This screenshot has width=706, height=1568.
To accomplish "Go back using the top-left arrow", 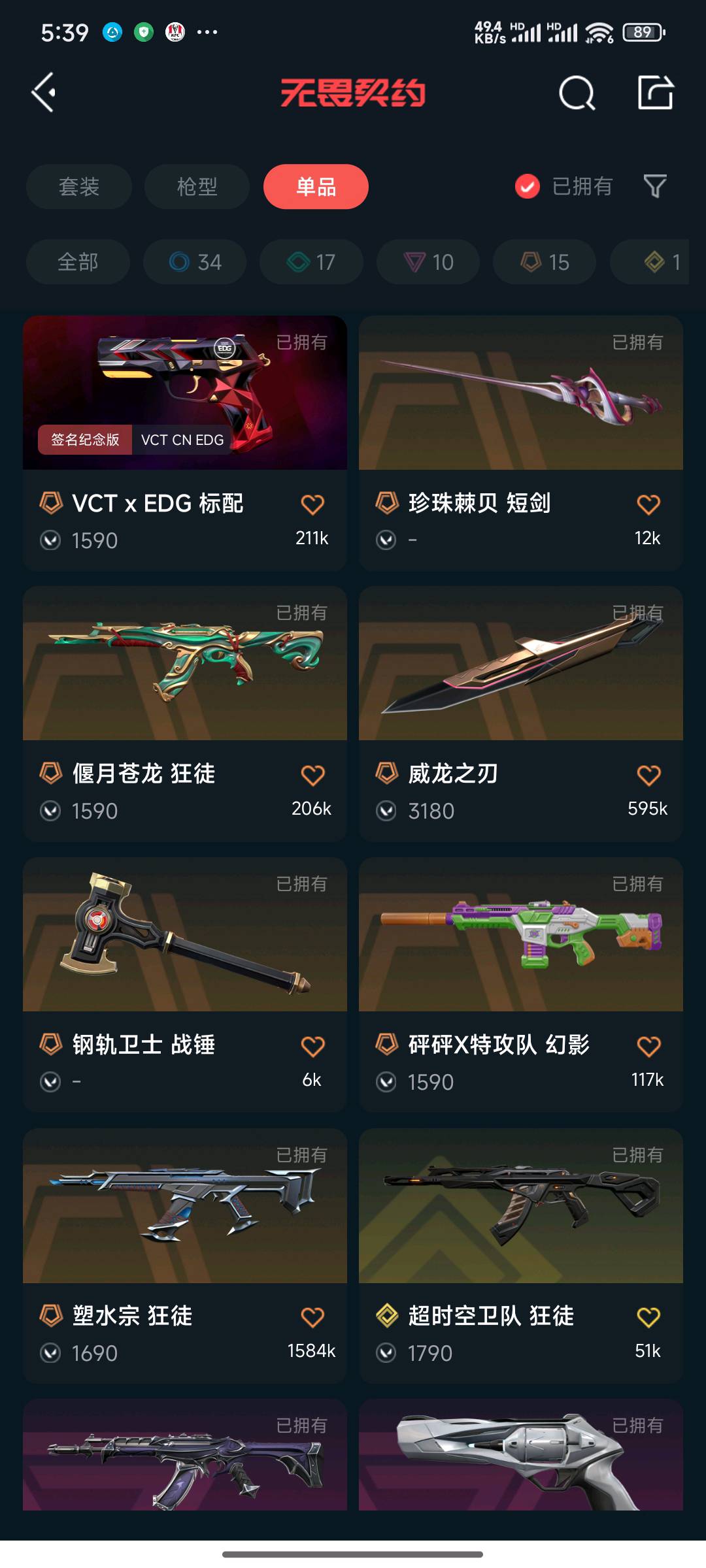I will [44, 92].
